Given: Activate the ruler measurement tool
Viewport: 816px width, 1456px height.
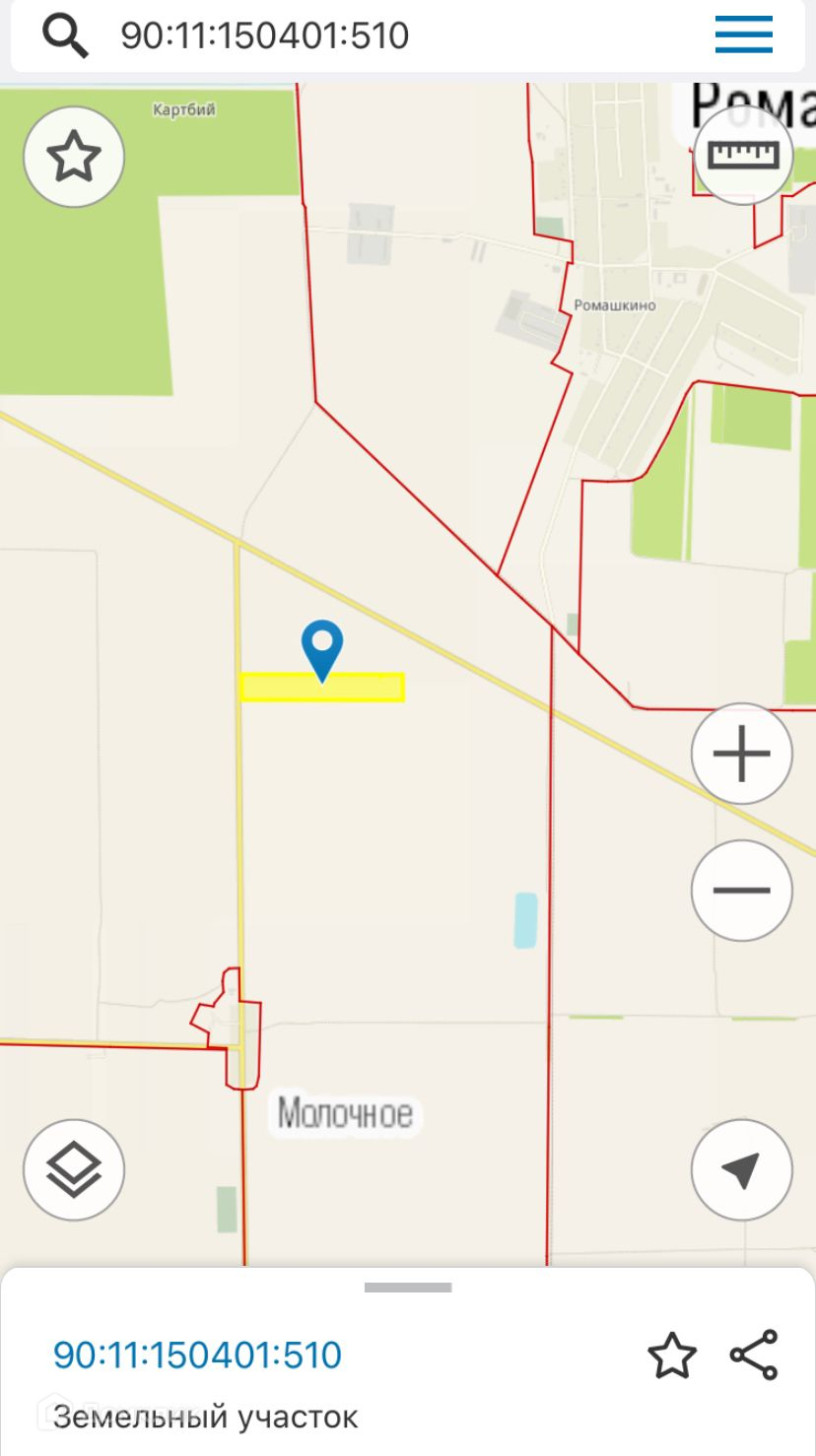Looking at the screenshot, I should (744, 154).
